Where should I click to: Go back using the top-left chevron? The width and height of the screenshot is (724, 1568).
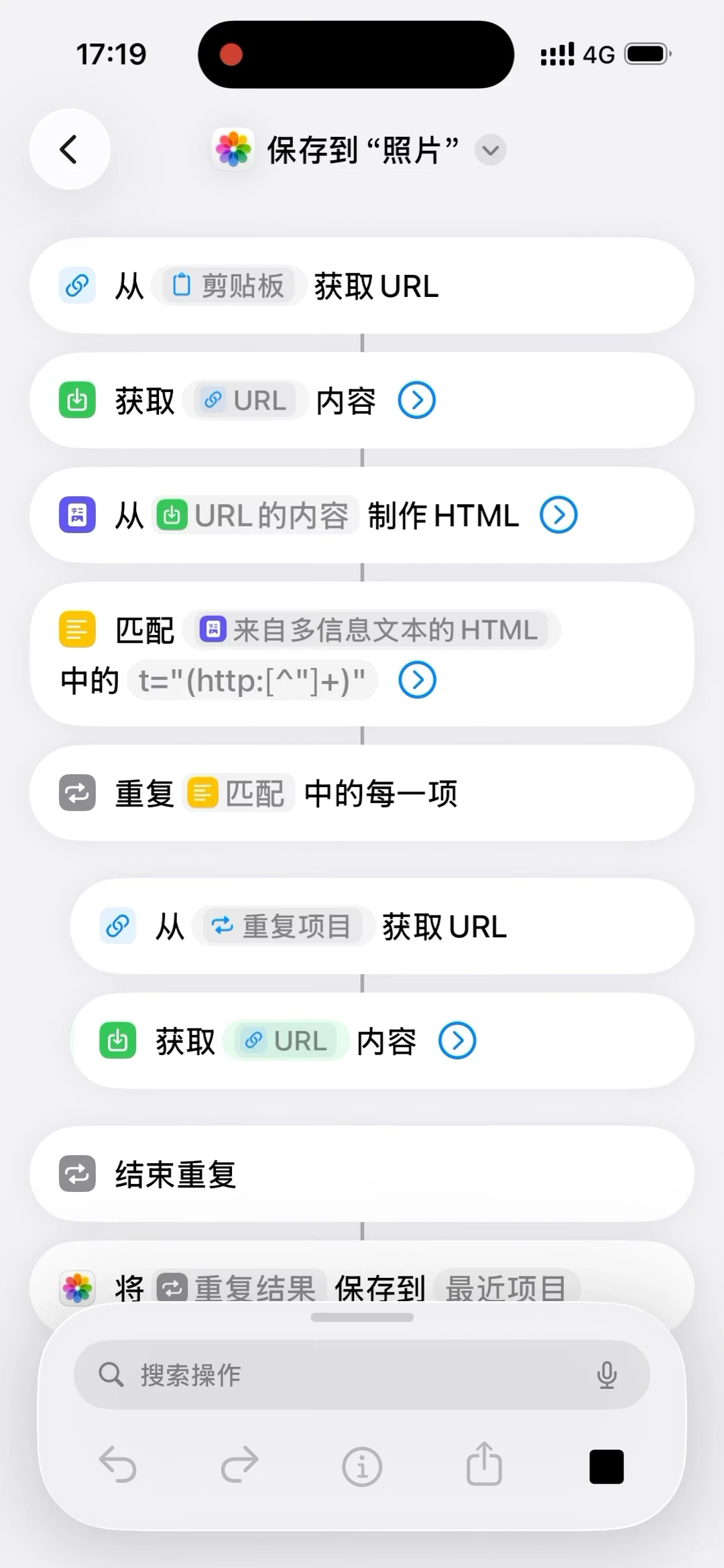[69, 149]
